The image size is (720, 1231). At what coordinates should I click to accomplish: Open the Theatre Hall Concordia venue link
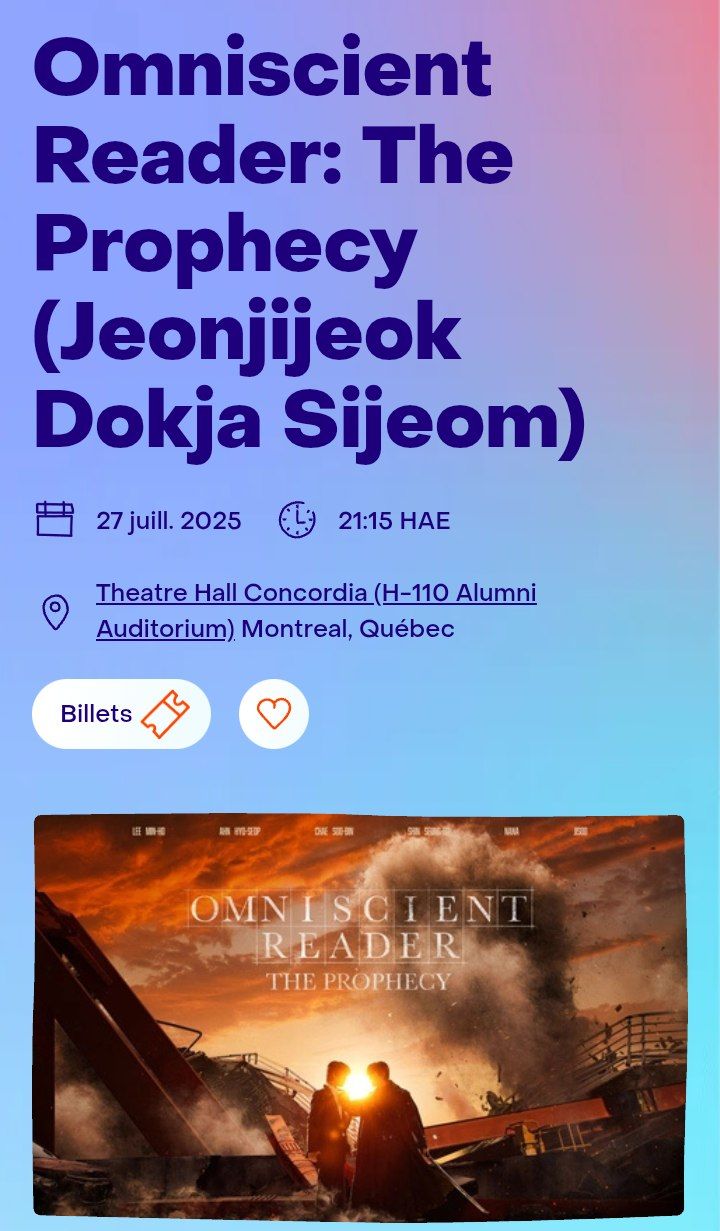pos(316,594)
